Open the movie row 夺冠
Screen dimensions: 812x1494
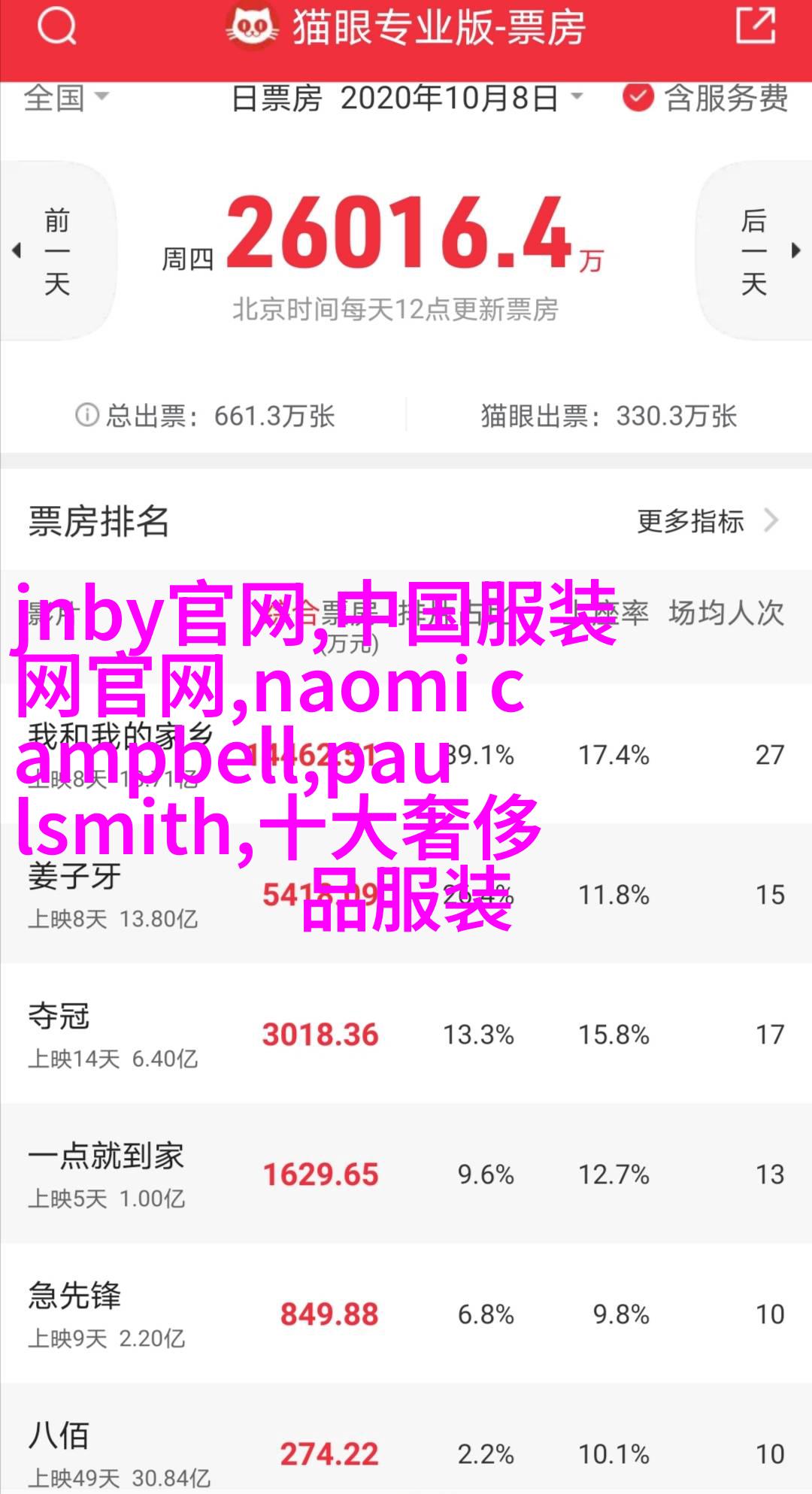coord(406,1033)
